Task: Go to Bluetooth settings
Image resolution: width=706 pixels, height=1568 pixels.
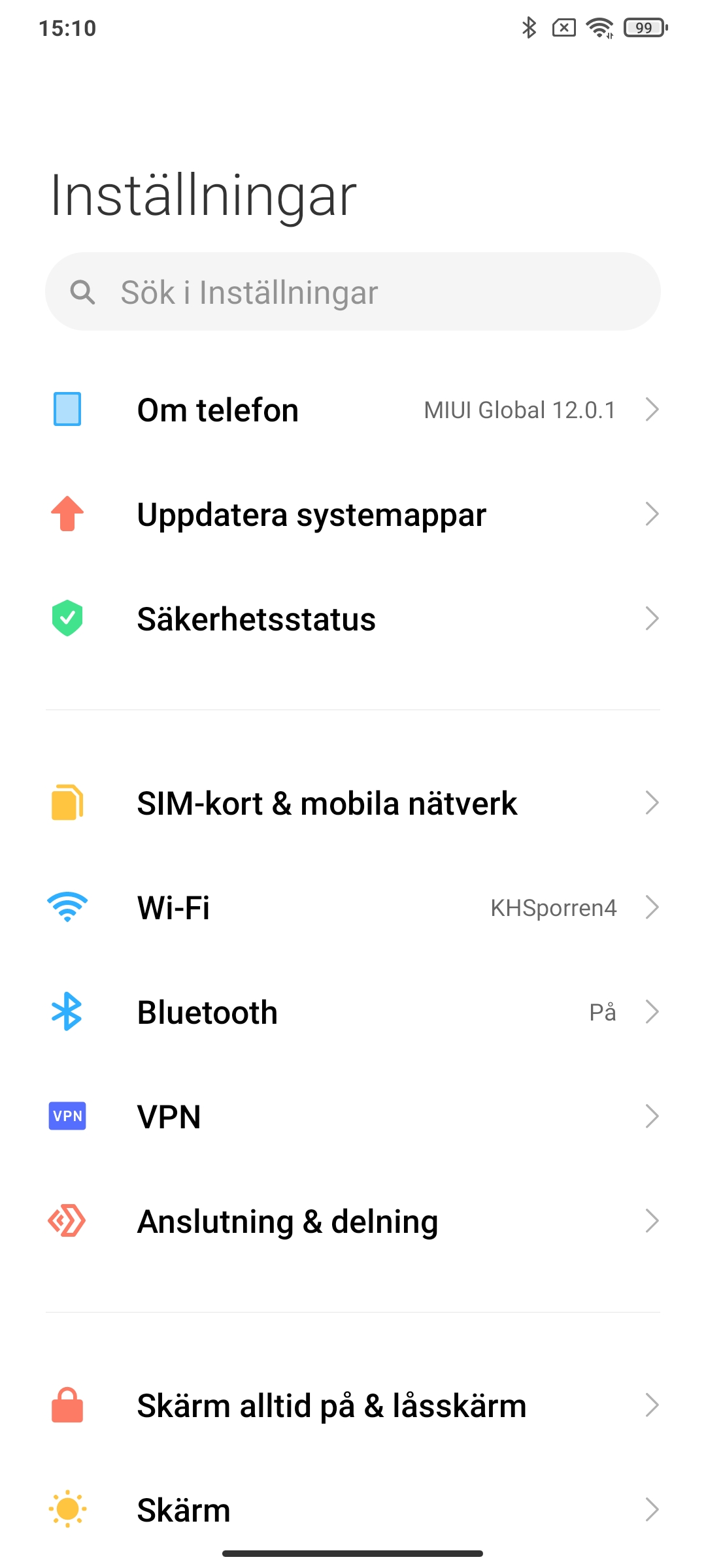Action: (x=353, y=1013)
